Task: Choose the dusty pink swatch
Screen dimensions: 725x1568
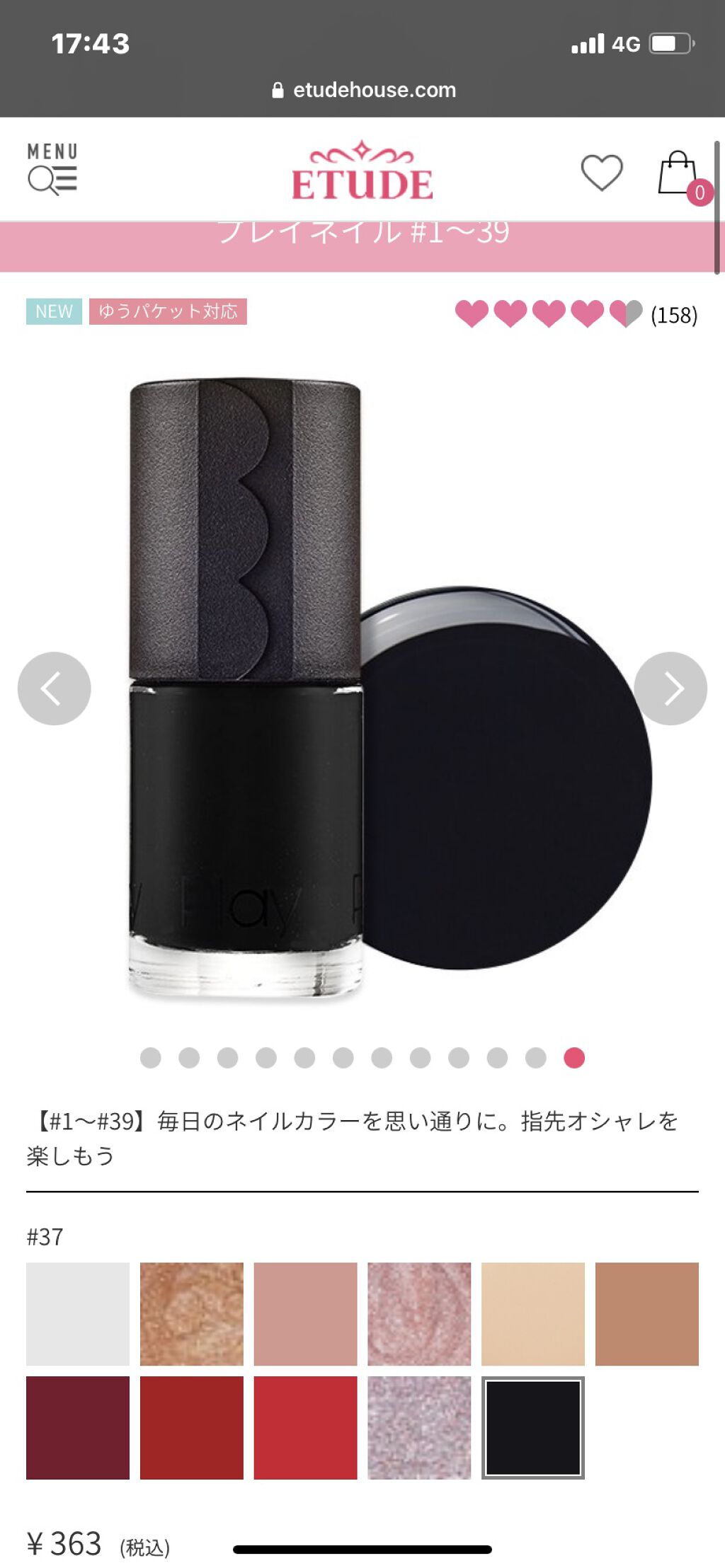Action: point(305,1314)
